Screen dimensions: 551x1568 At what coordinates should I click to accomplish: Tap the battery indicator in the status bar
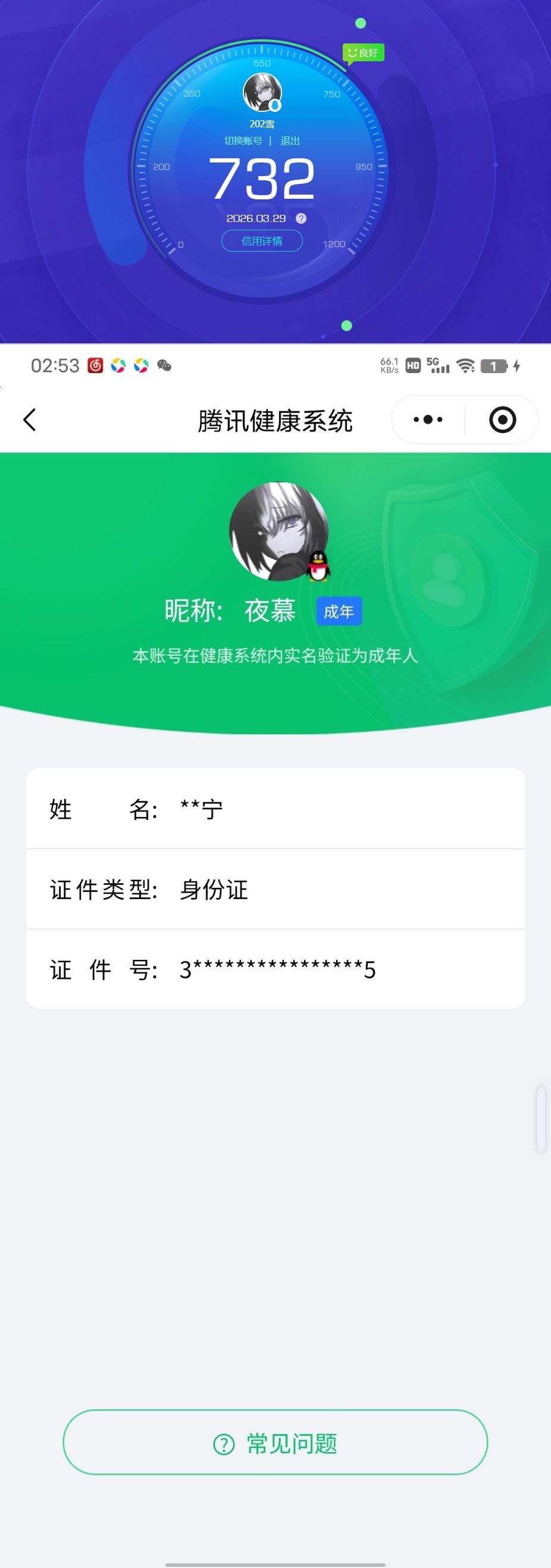click(x=495, y=366)
